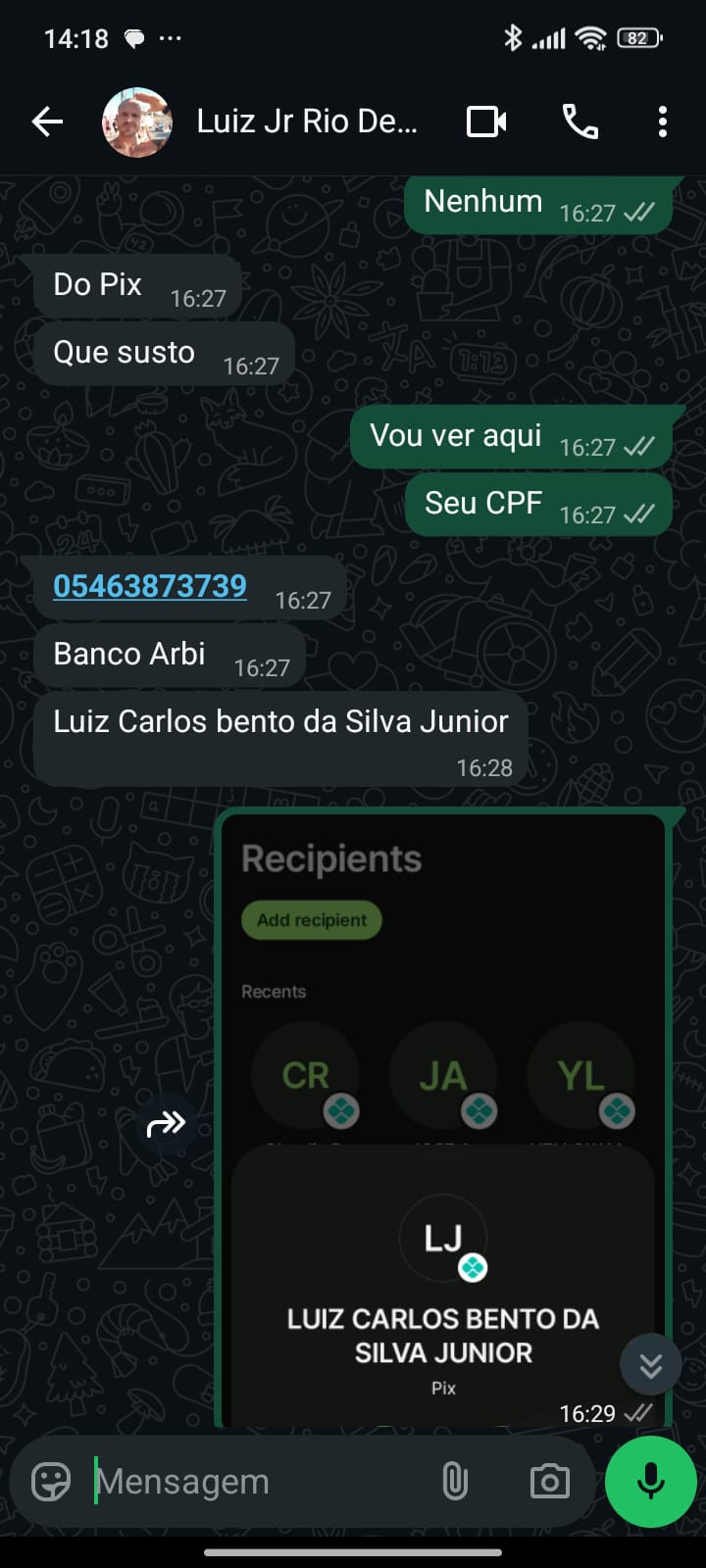This screenshot has width=706, height=1568.
Task: Open the overflow menu
Action: [x=663, y=122]
